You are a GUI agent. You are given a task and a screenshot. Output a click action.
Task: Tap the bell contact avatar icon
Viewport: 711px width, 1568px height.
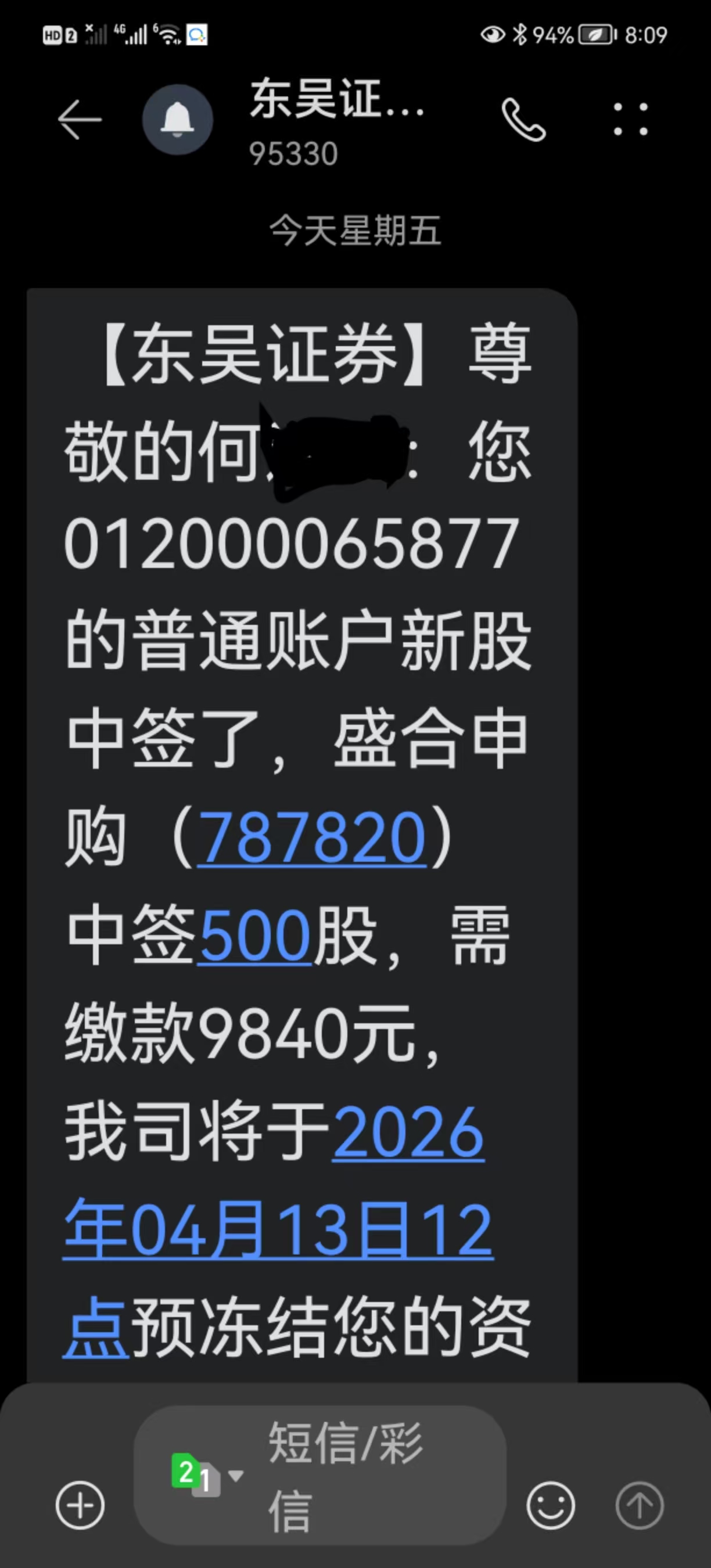[177, 119]
